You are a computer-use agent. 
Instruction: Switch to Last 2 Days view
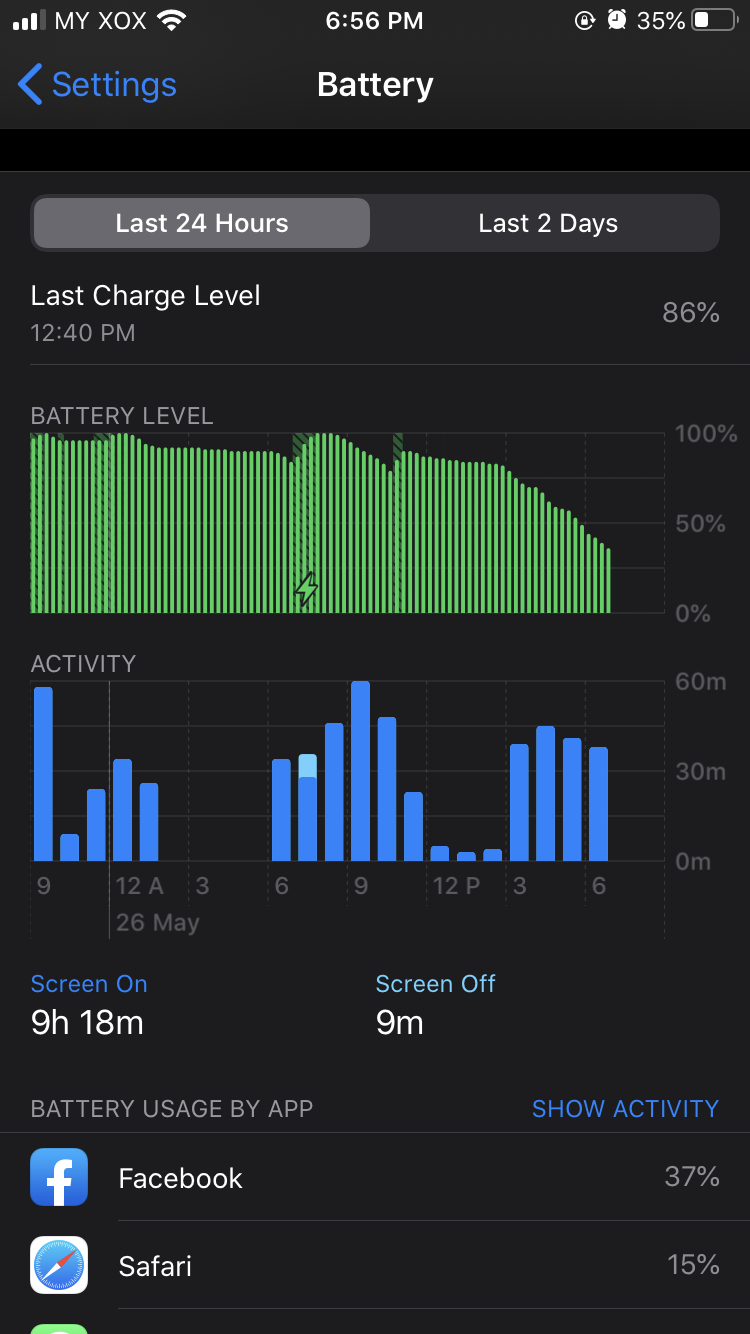tap(547, 223)
